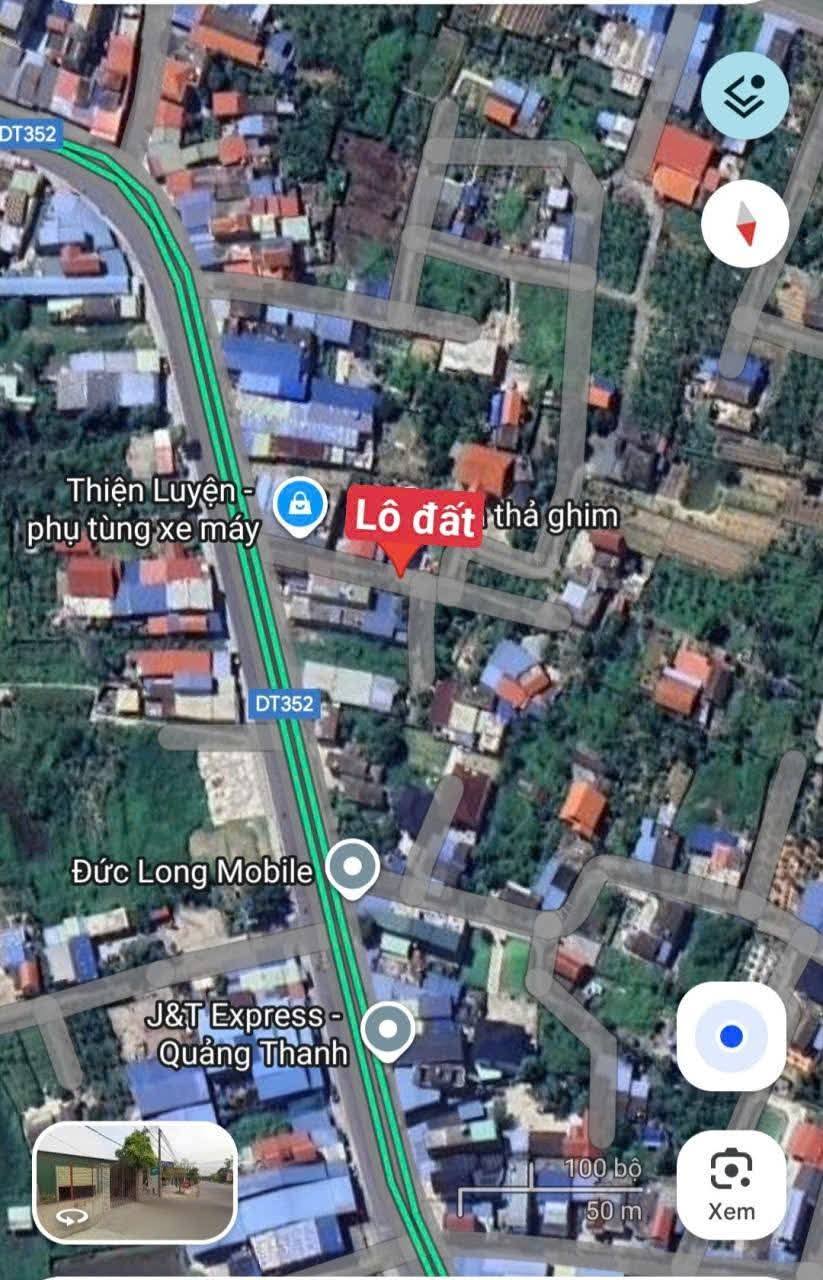Select the Thiện Luyện shopping pin icon
This screenshot has width=823, height=1280.
pos(301,505)
